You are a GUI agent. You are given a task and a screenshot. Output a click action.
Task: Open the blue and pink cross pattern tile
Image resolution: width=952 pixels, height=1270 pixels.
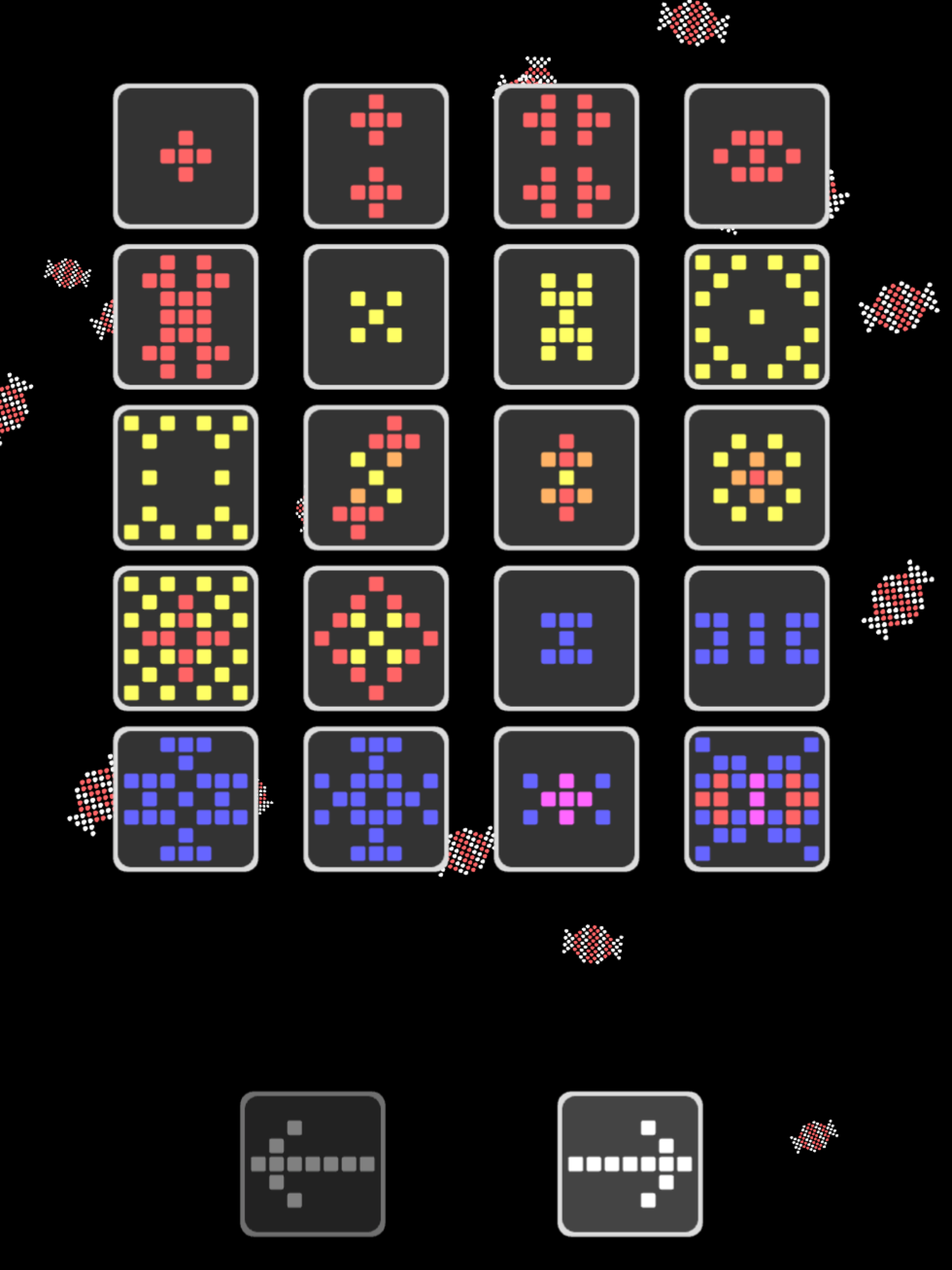[x=566, y=799]
